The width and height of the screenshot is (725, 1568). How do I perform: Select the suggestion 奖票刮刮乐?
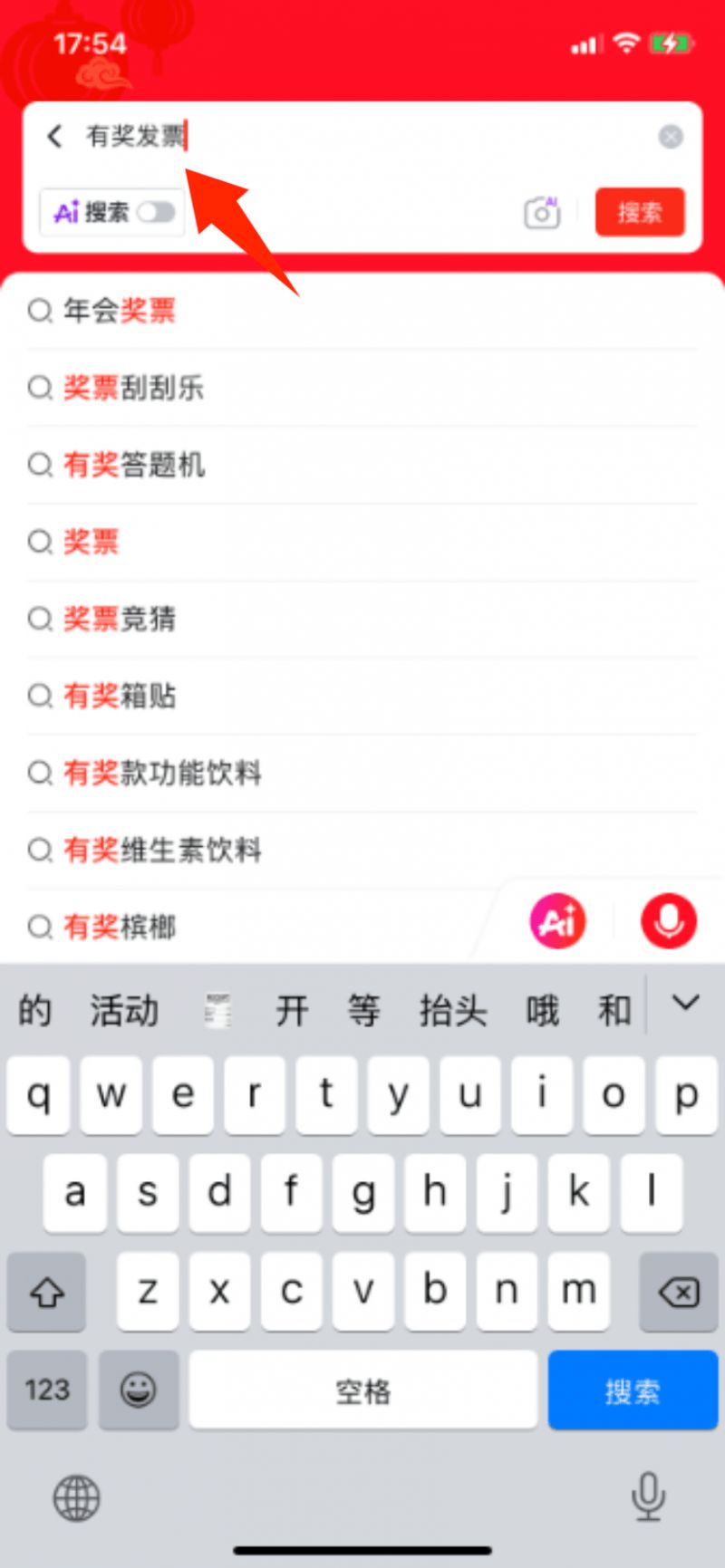coord(133,388)
